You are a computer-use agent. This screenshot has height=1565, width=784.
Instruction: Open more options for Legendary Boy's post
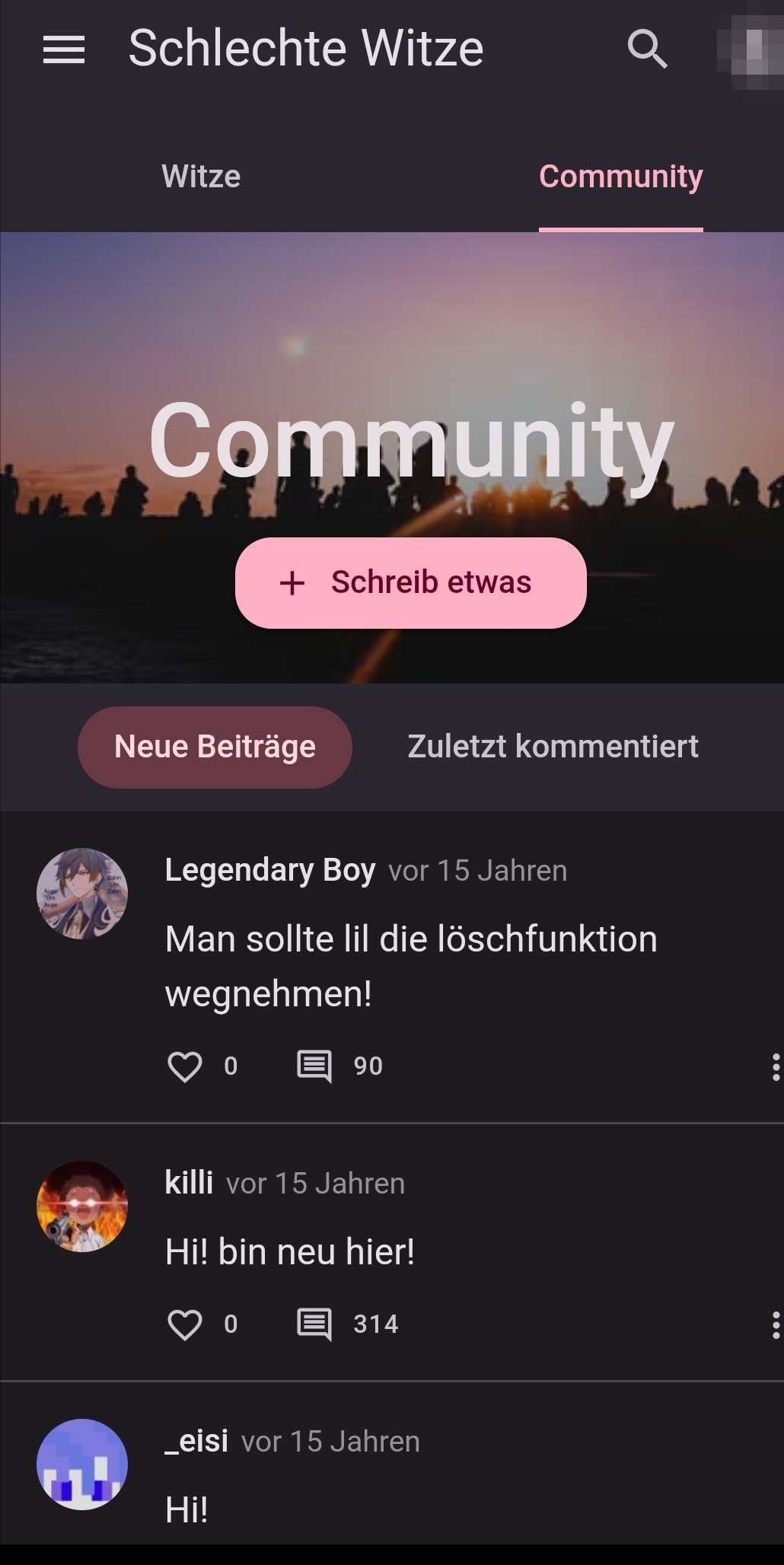click(775, 1067)
